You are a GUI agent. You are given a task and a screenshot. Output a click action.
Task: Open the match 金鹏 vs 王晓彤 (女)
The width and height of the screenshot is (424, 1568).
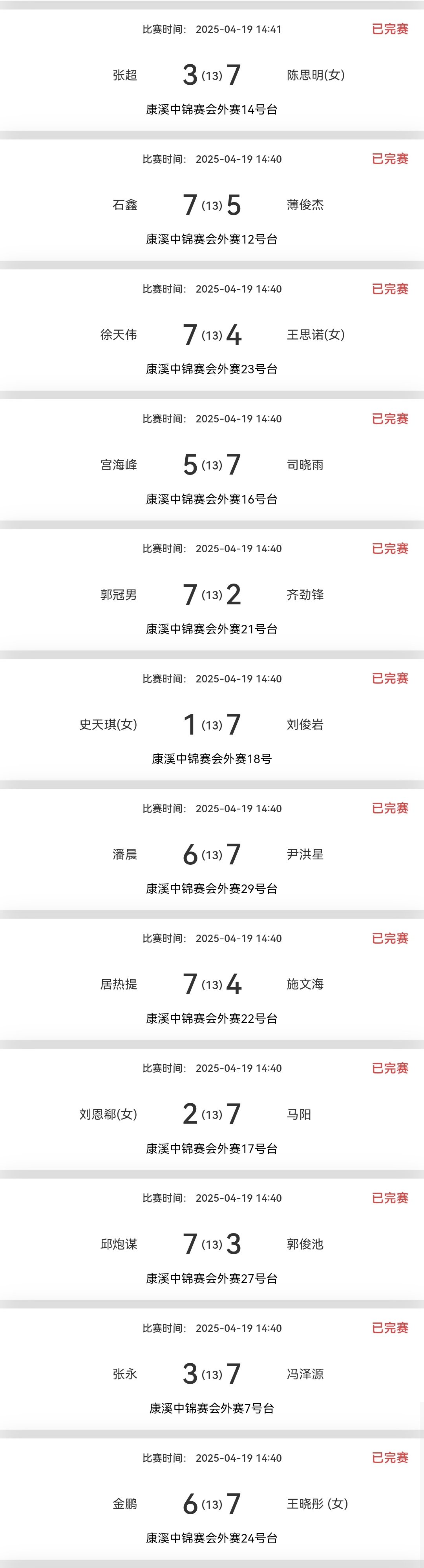point(211,1503)
